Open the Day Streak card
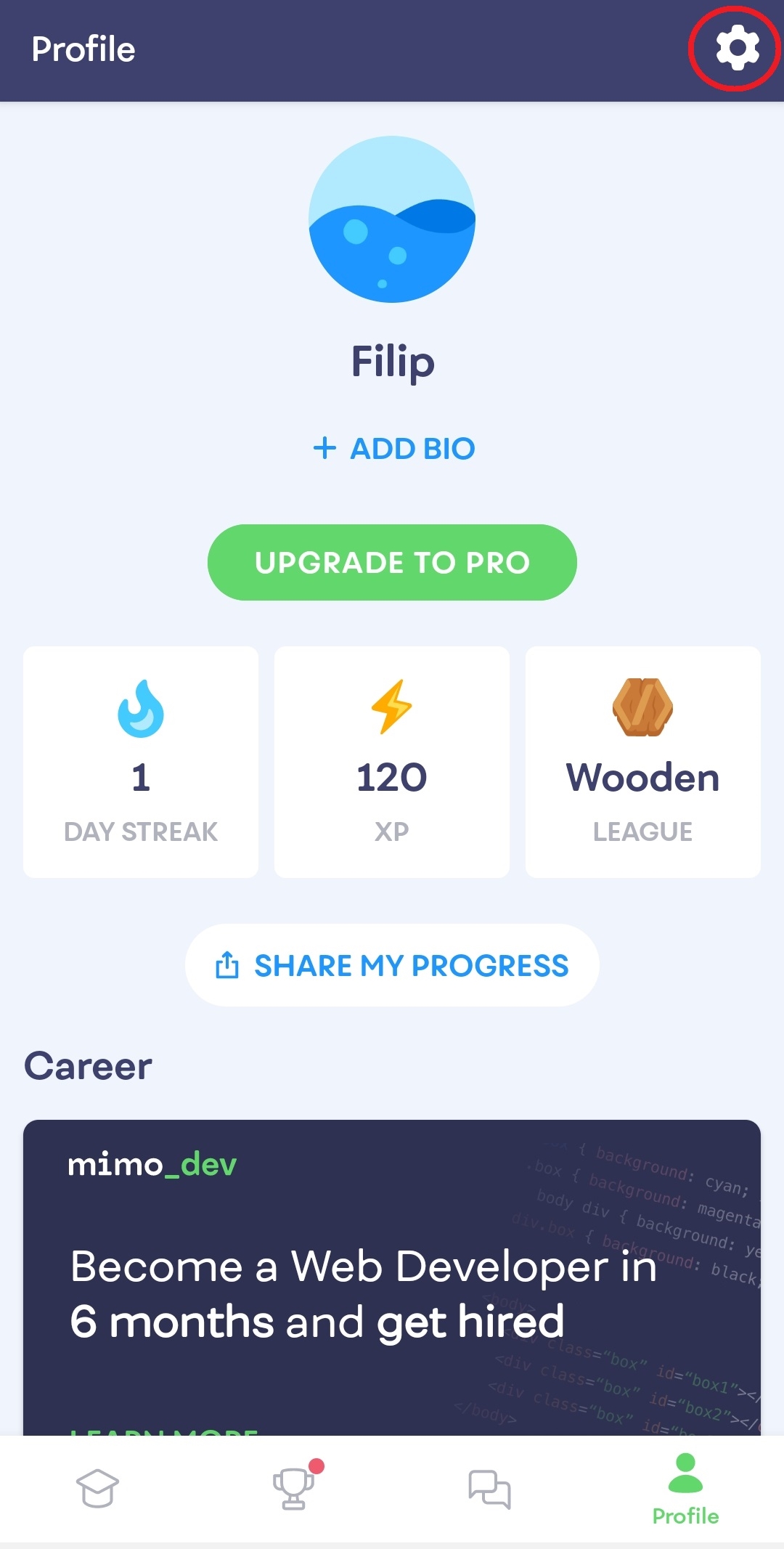The width and height of the screenshot is (784, 1549). tap(141, 762)
